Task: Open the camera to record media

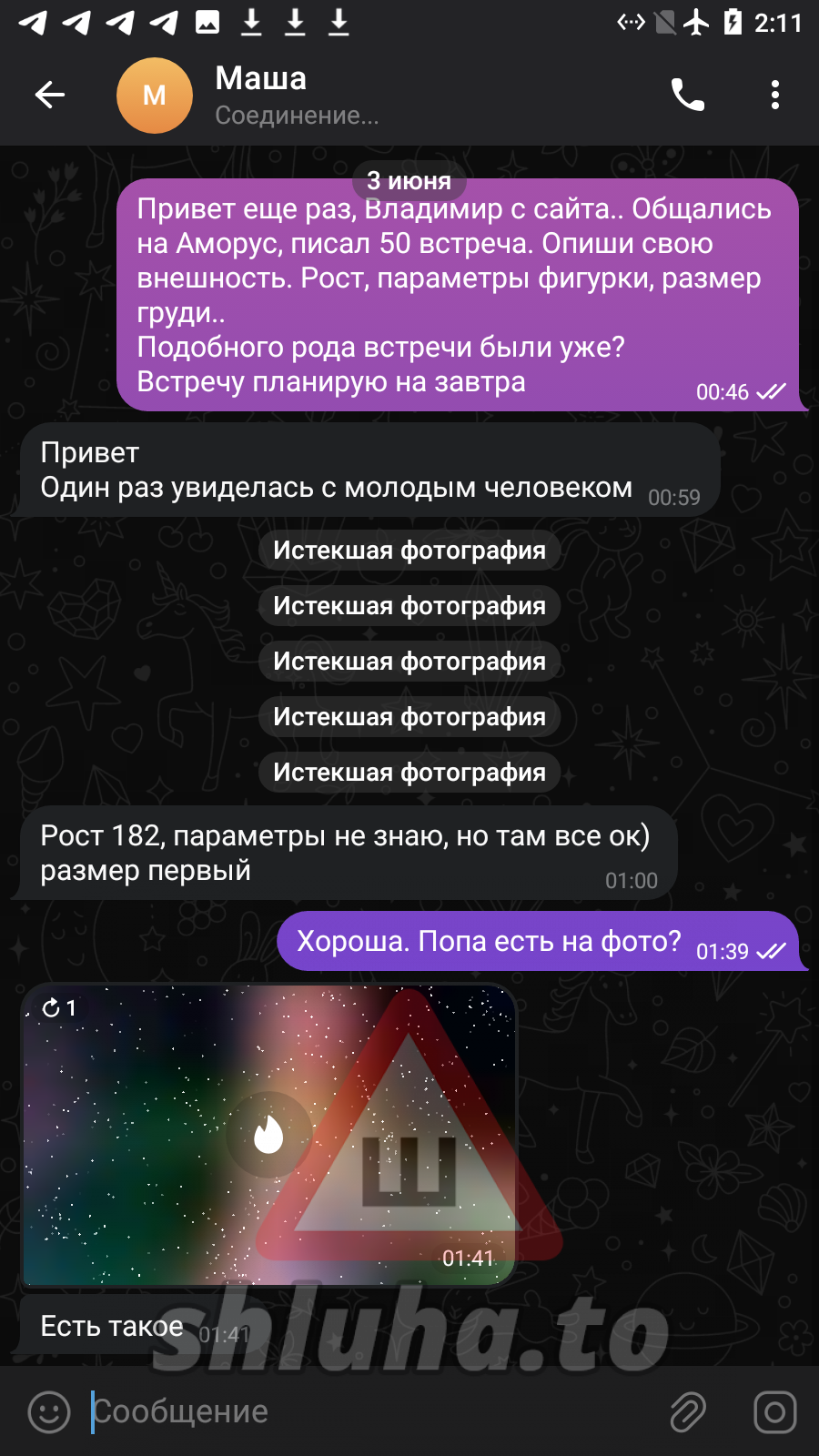Action: tap(774, 1412)
